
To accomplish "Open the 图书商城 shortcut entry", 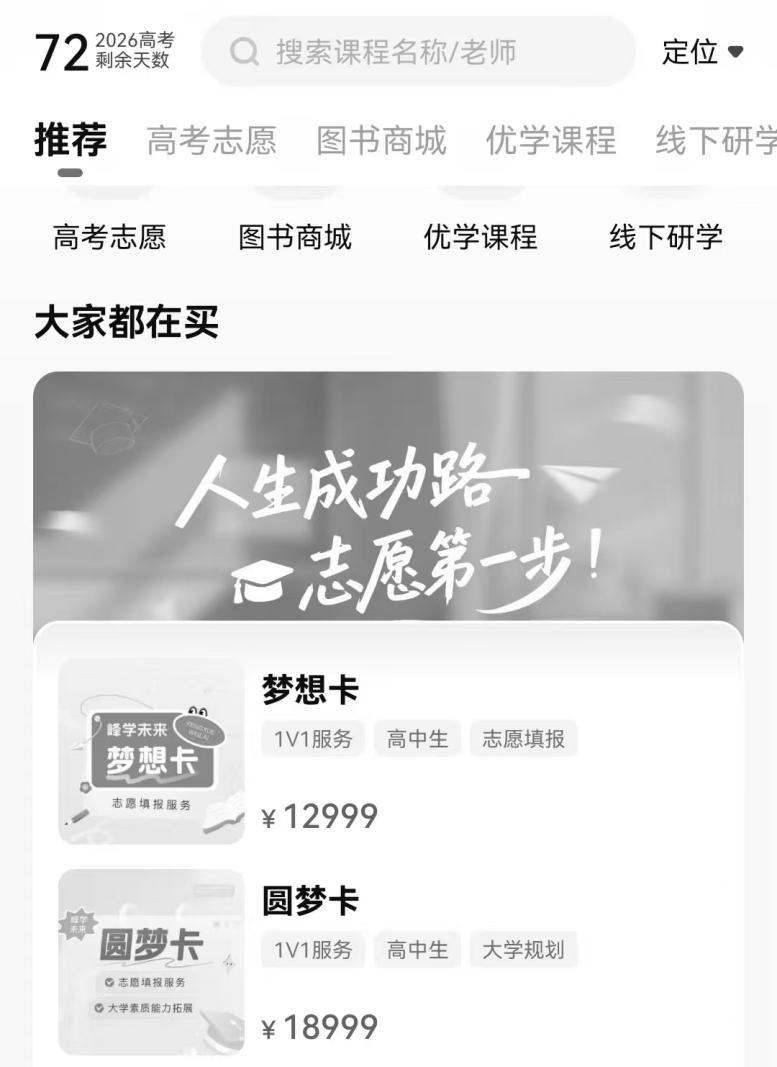I will (x=295, y=237).
